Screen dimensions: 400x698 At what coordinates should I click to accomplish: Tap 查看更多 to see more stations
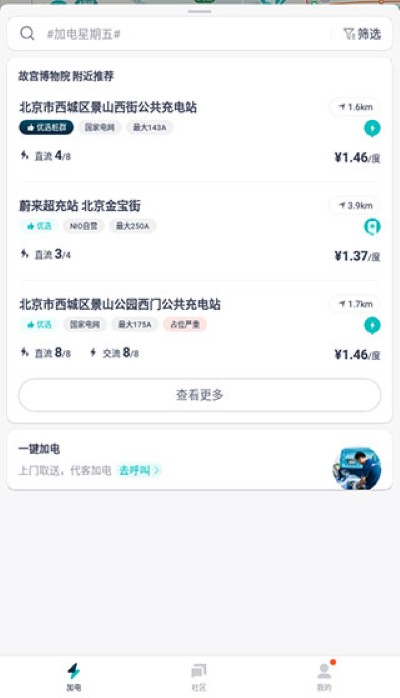[x=199, y=395]
